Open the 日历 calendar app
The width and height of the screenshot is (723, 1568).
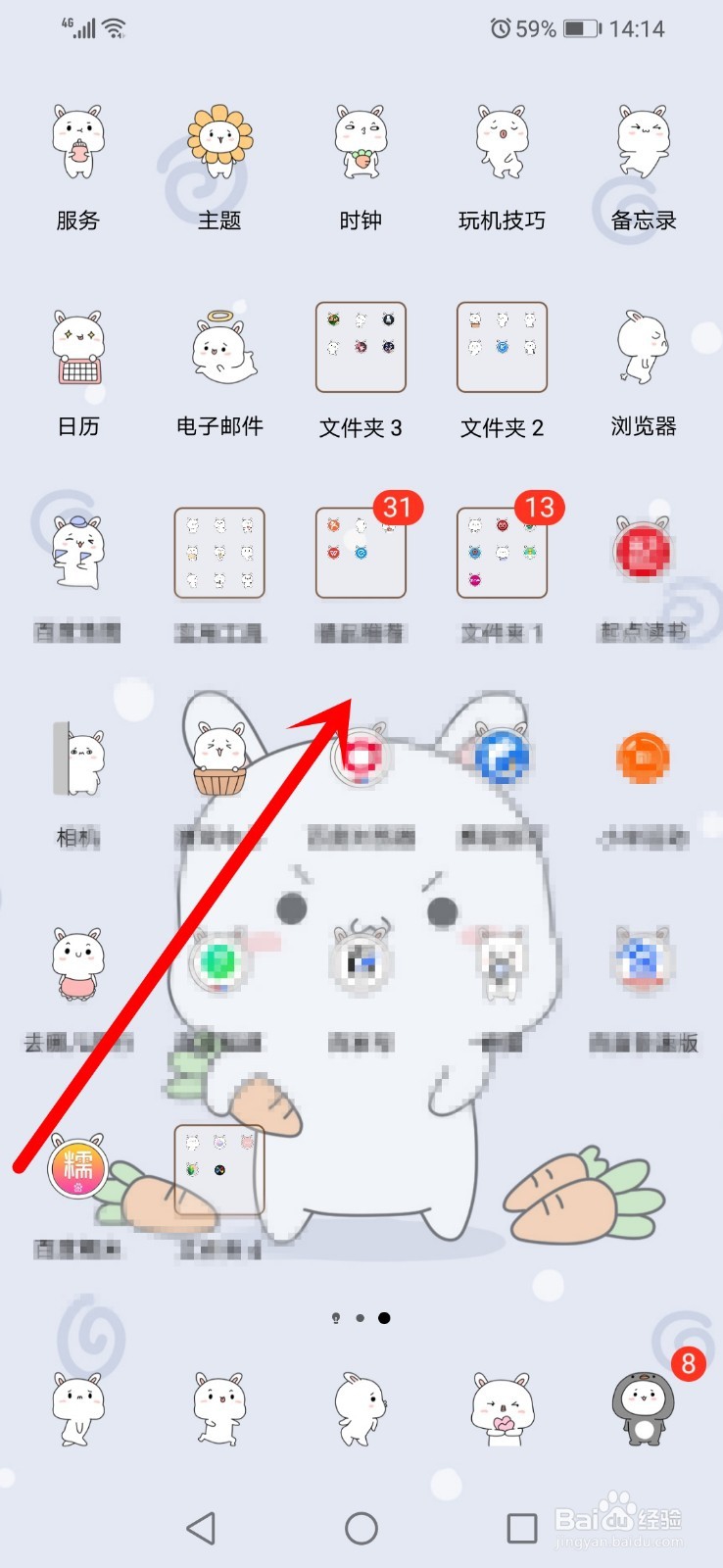tap(78, 349)
